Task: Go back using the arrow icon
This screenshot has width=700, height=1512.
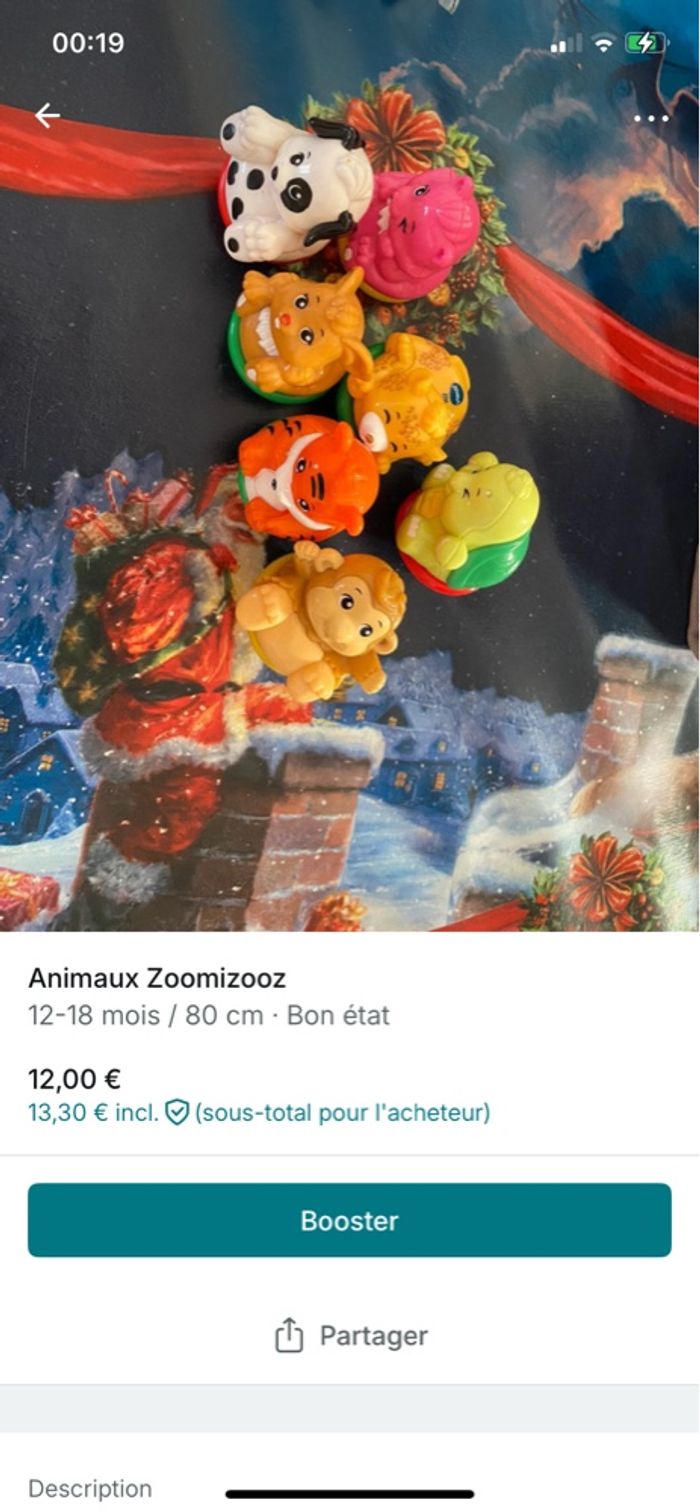Action: click(47, 116)
